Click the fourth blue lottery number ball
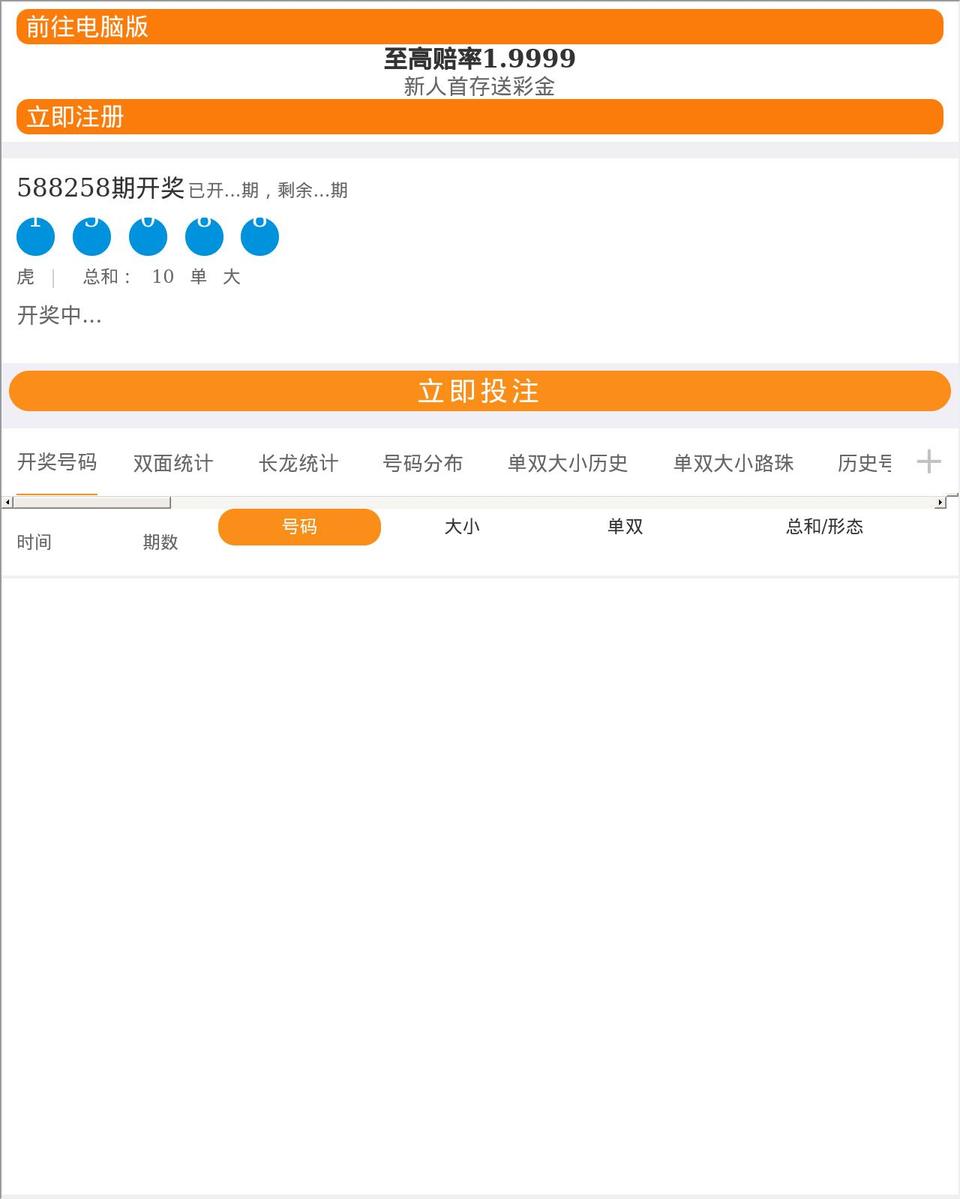Viewport: 960px width, 1199px height. 203,236
